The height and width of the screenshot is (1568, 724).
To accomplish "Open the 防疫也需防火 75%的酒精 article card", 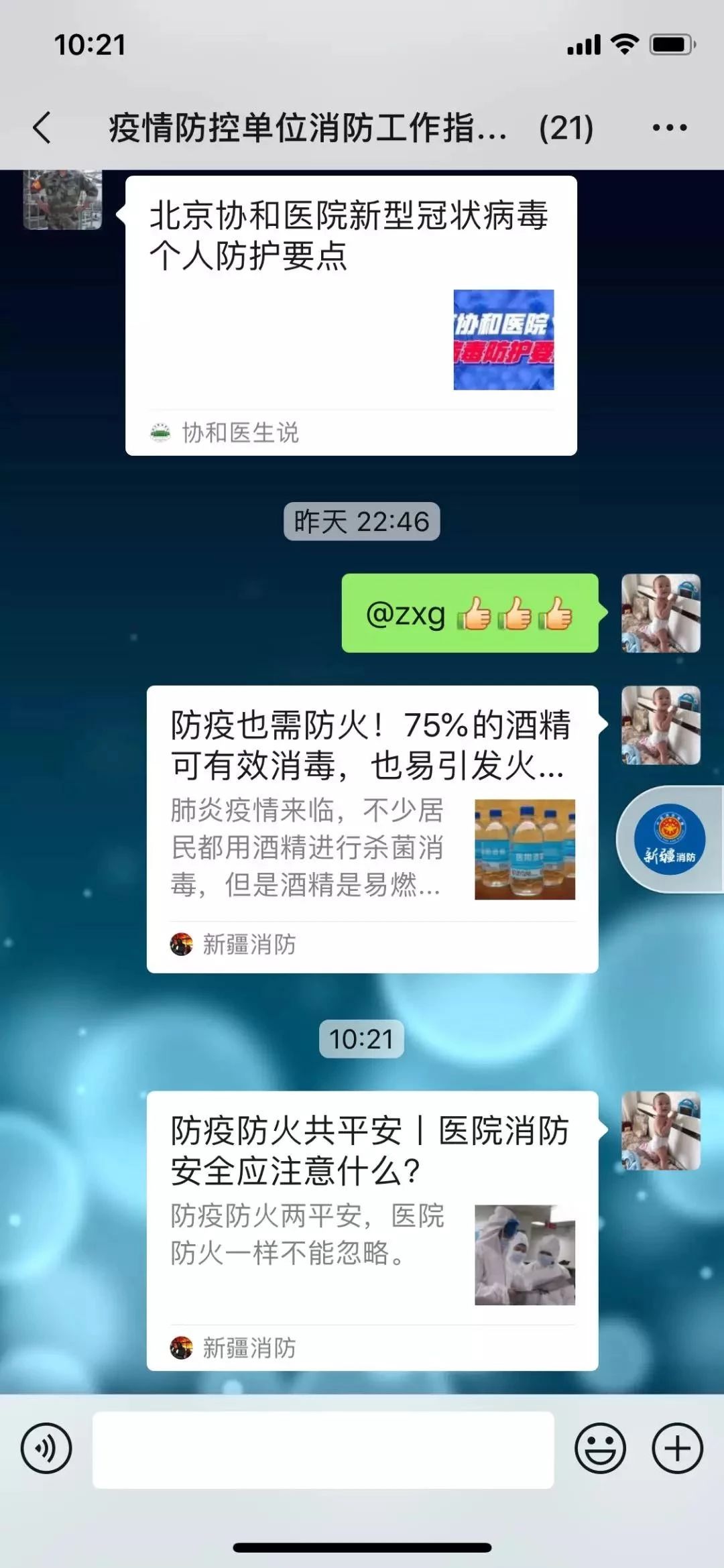I will click(372, 829).
